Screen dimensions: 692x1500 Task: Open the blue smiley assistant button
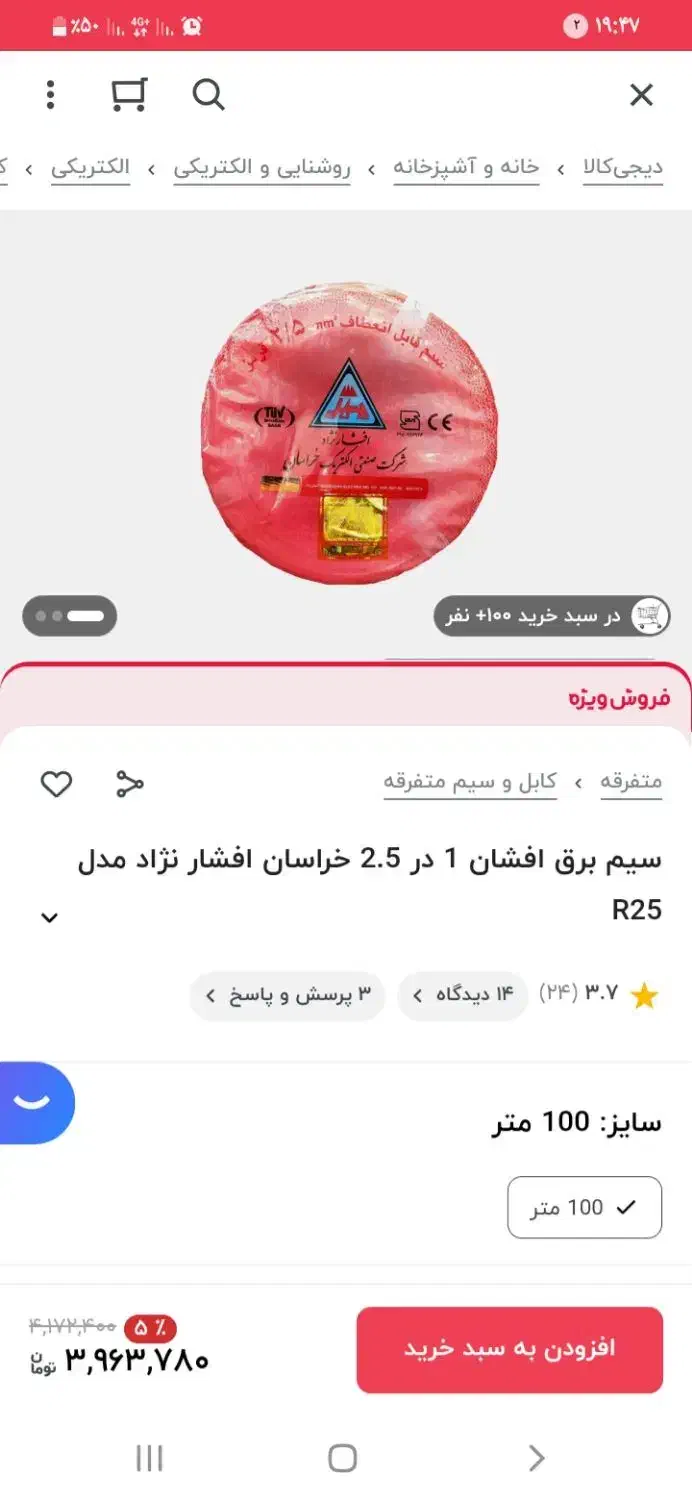coord(35,1102)
